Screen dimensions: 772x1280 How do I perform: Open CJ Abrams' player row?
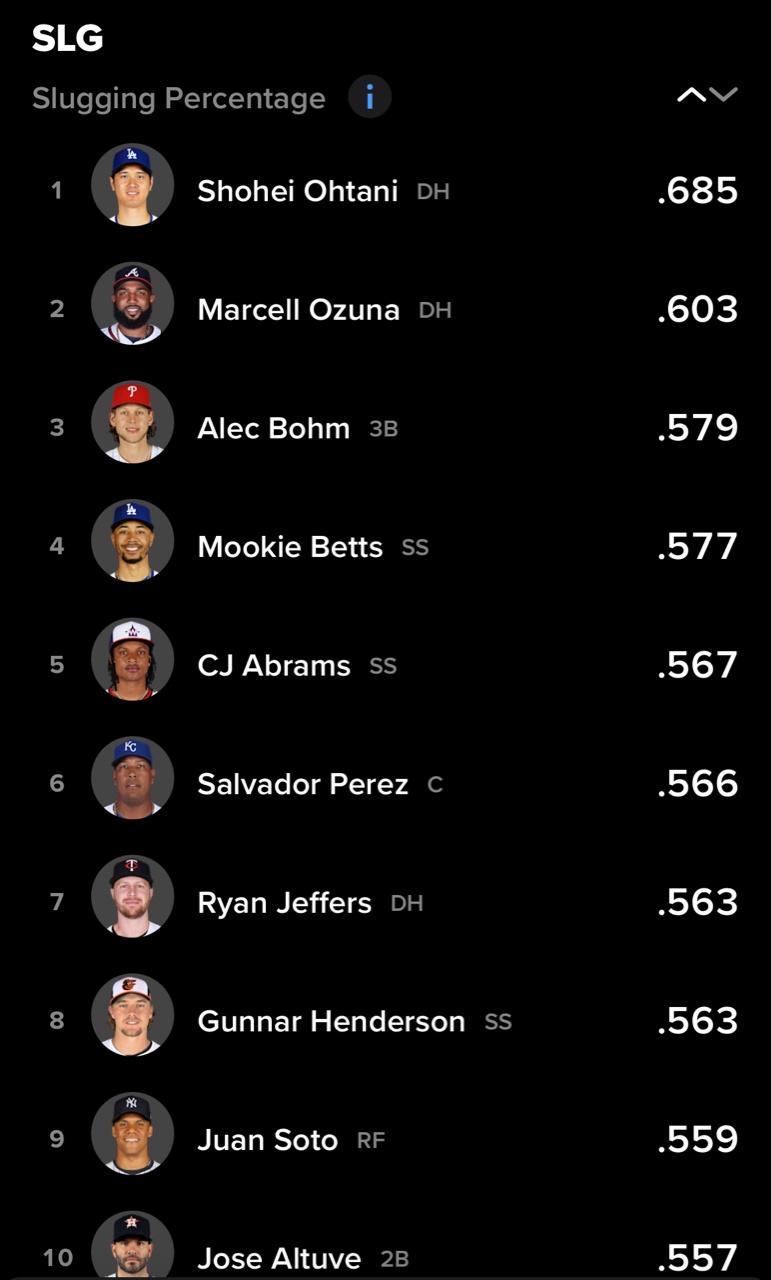386,665
